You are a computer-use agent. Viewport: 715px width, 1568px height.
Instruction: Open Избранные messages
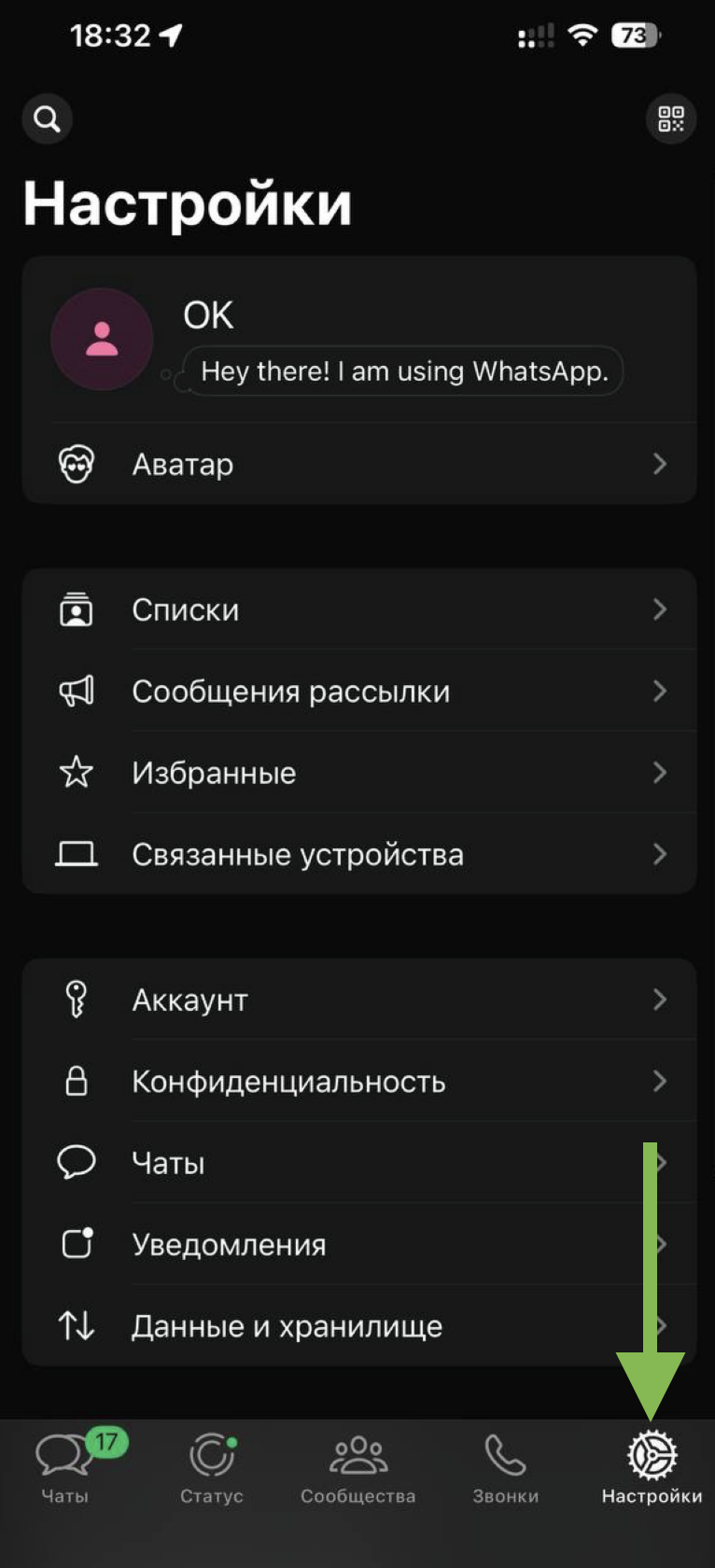coord(358,773)
